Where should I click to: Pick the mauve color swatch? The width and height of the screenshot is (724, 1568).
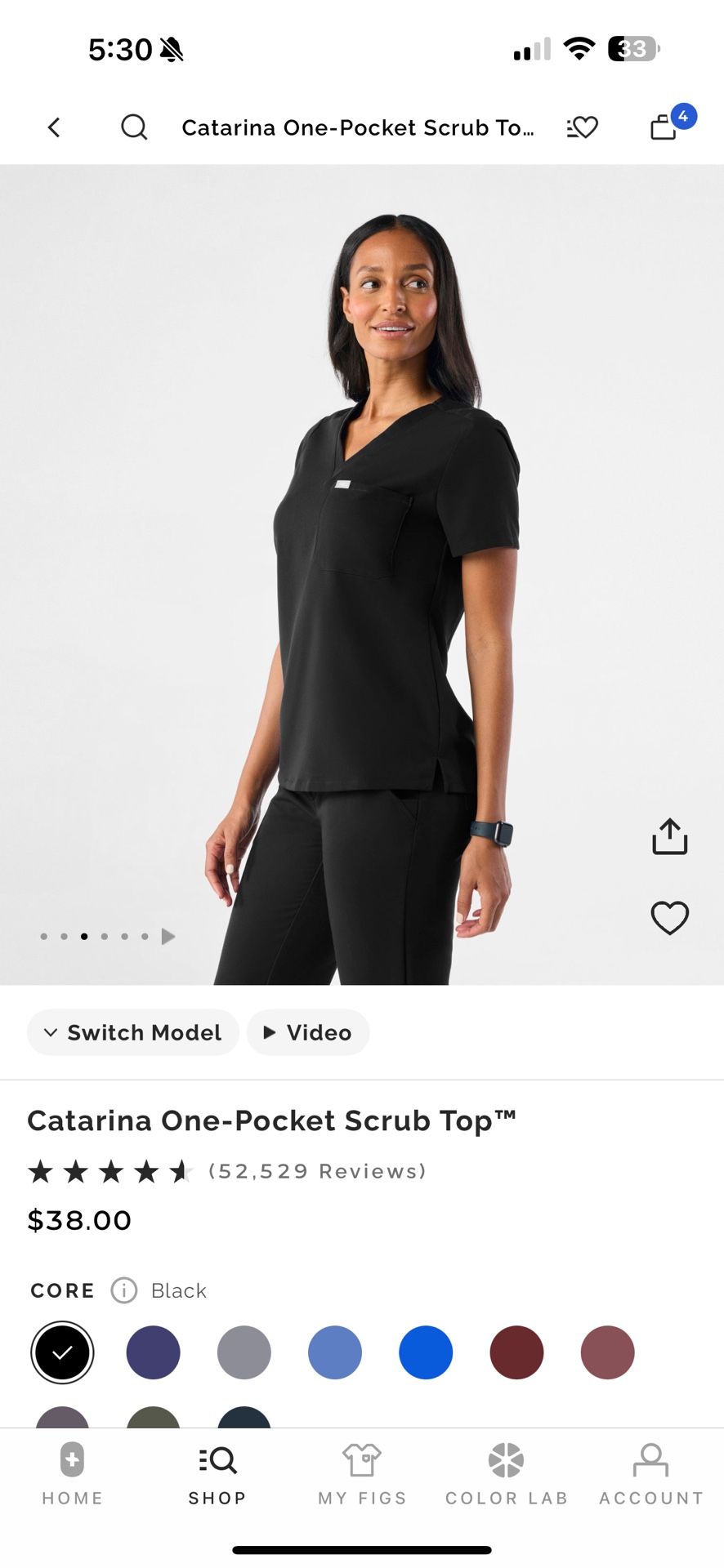(607, 1352)
